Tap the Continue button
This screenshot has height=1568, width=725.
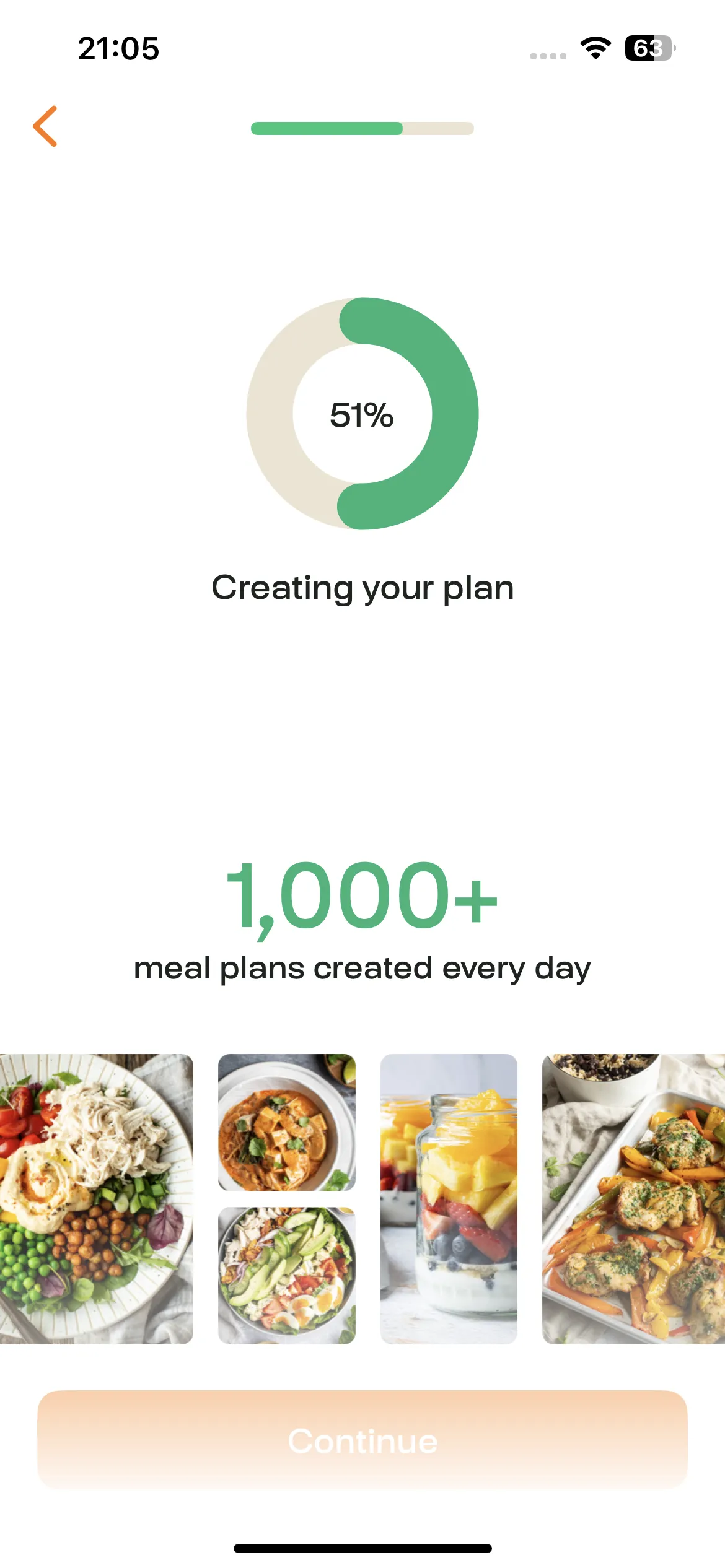coord(362,1440)
